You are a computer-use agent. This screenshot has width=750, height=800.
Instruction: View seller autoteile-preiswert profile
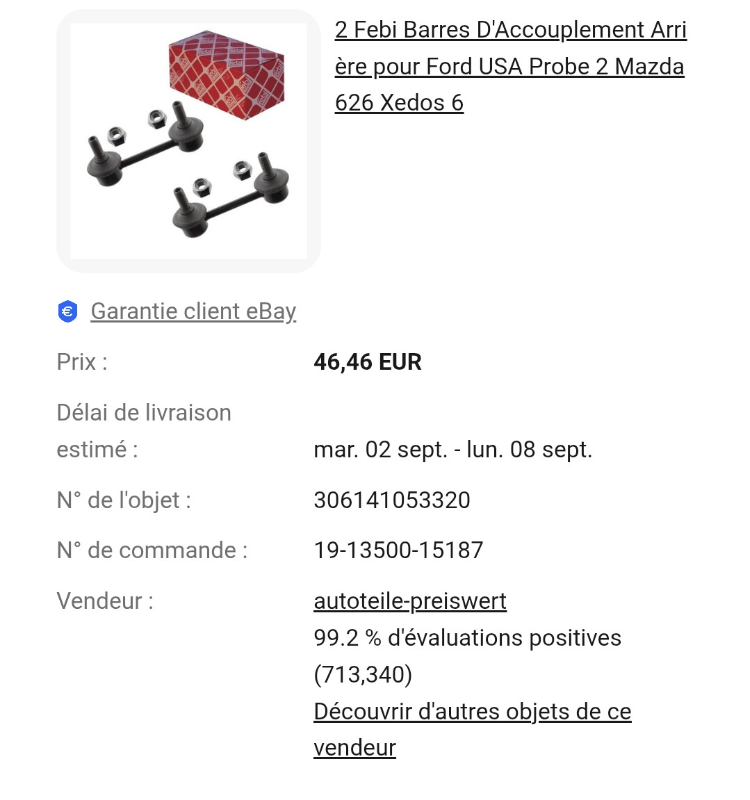(410, 601)
